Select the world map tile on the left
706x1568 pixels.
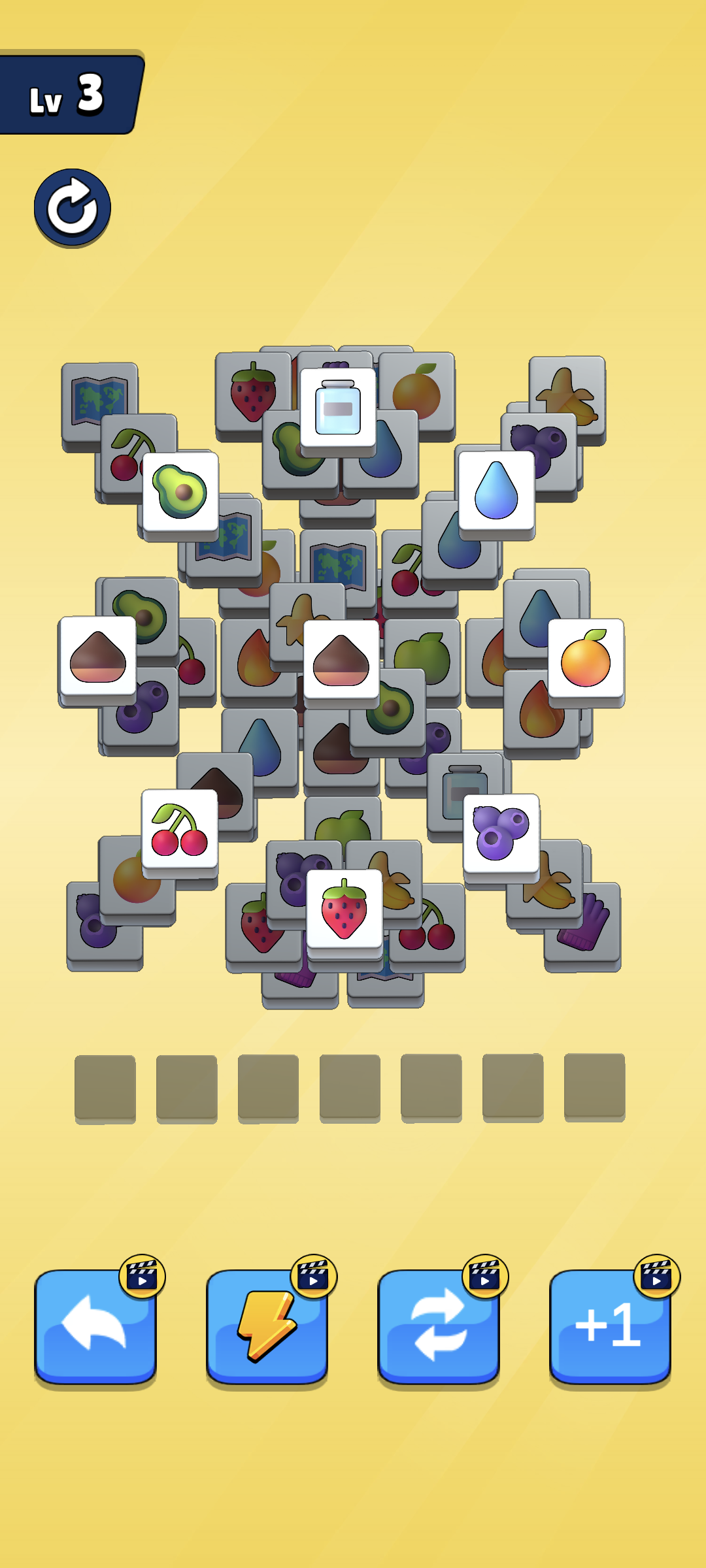pyautogui.click(x=98, y=399)
